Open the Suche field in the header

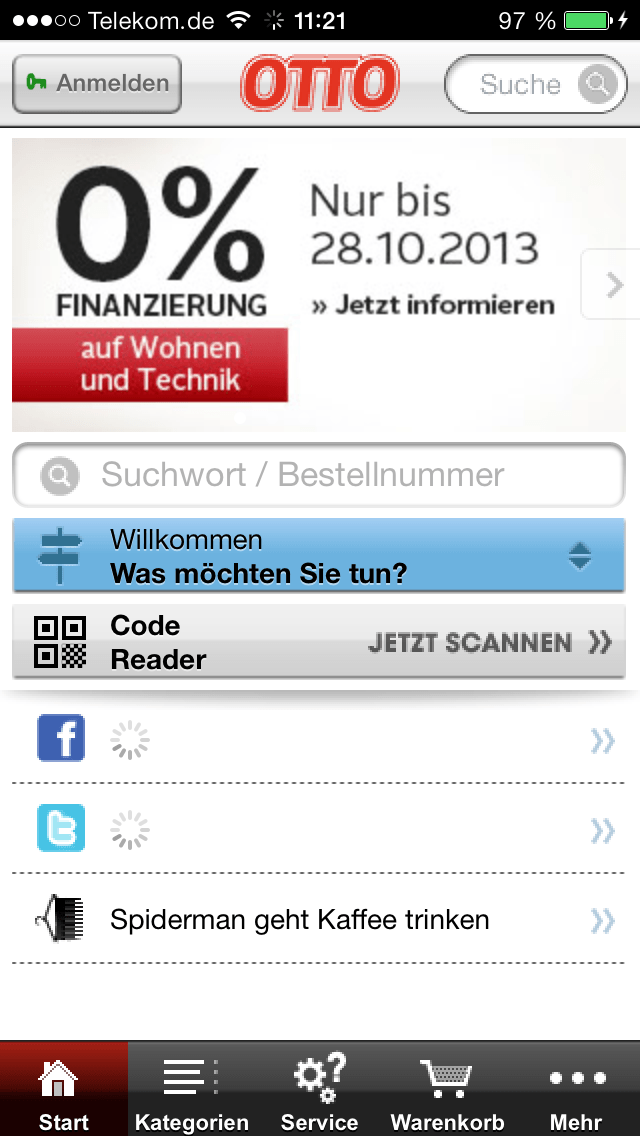coord(536,84)
